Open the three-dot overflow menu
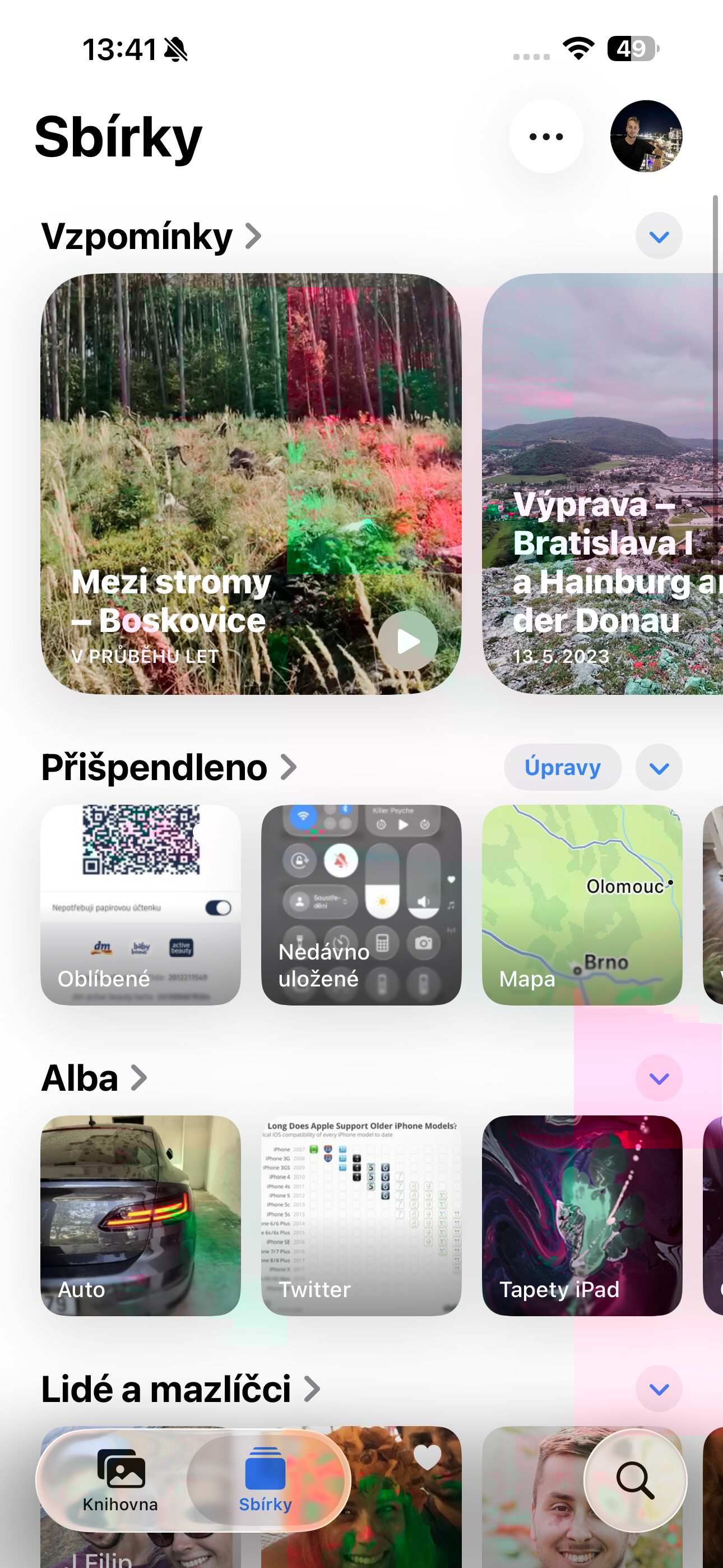723x1568 pixels. click(x=546, y=136)
